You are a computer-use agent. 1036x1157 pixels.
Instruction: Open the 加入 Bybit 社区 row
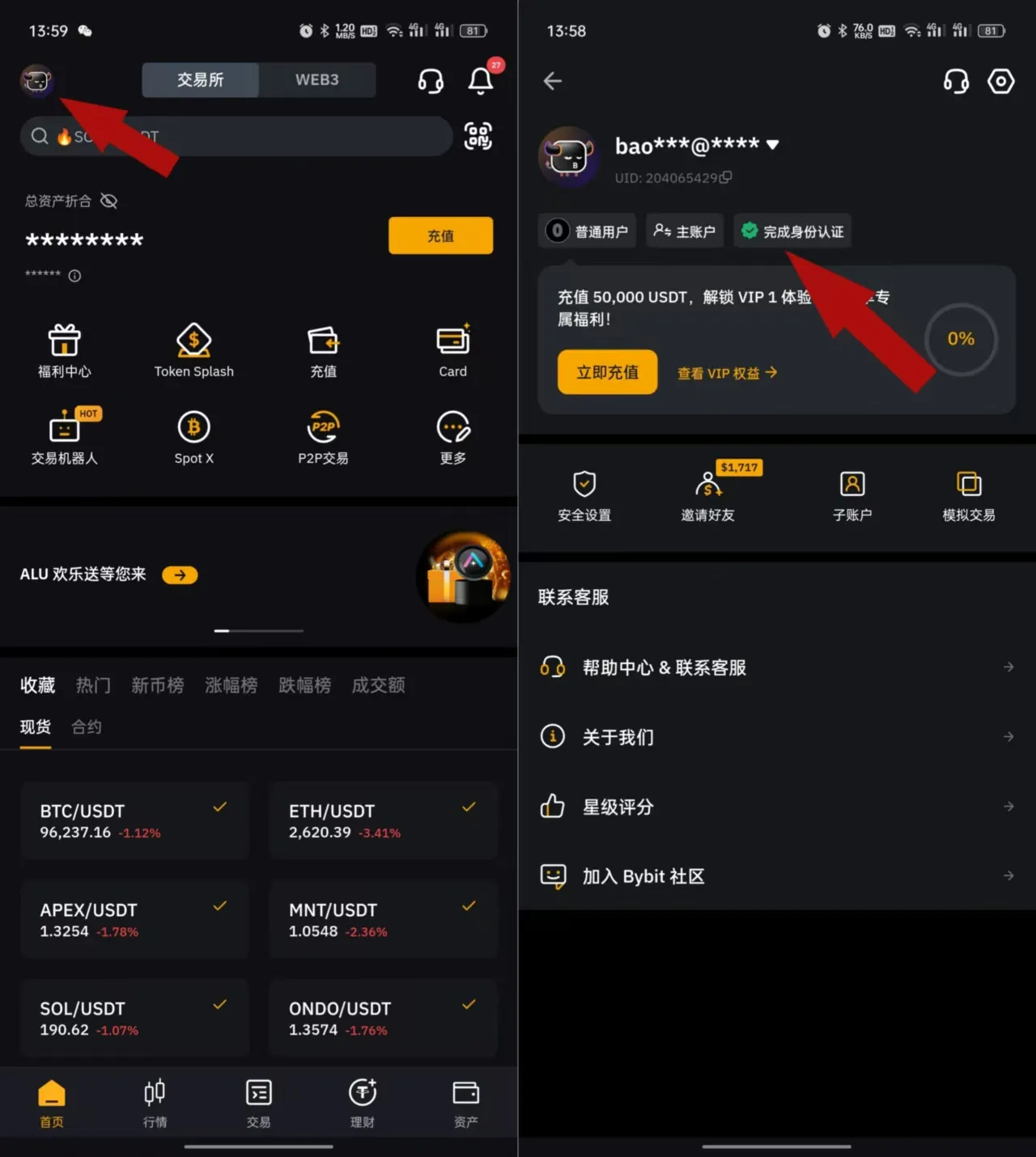pos(775,876)
